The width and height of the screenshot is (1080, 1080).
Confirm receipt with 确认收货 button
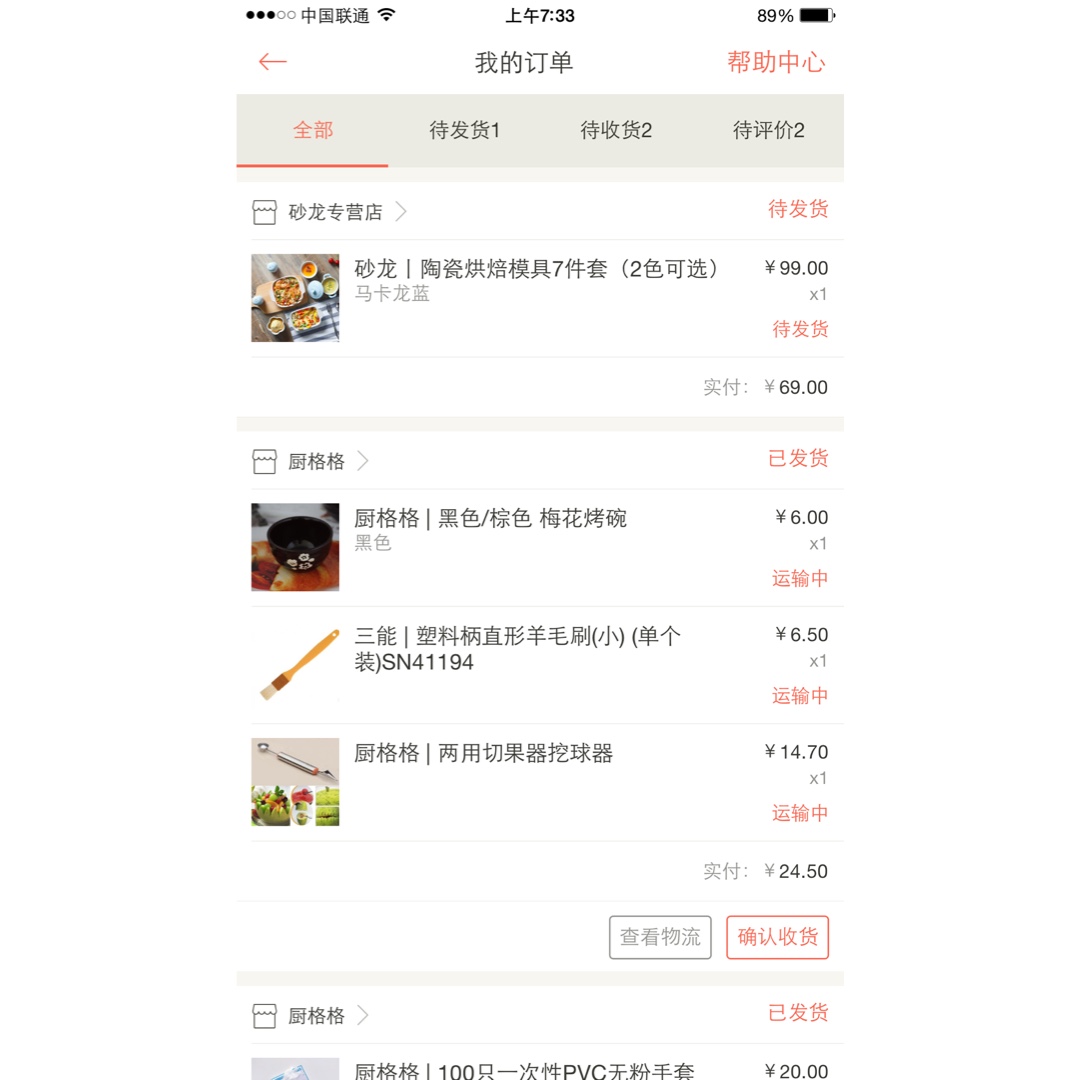point(777,937)
